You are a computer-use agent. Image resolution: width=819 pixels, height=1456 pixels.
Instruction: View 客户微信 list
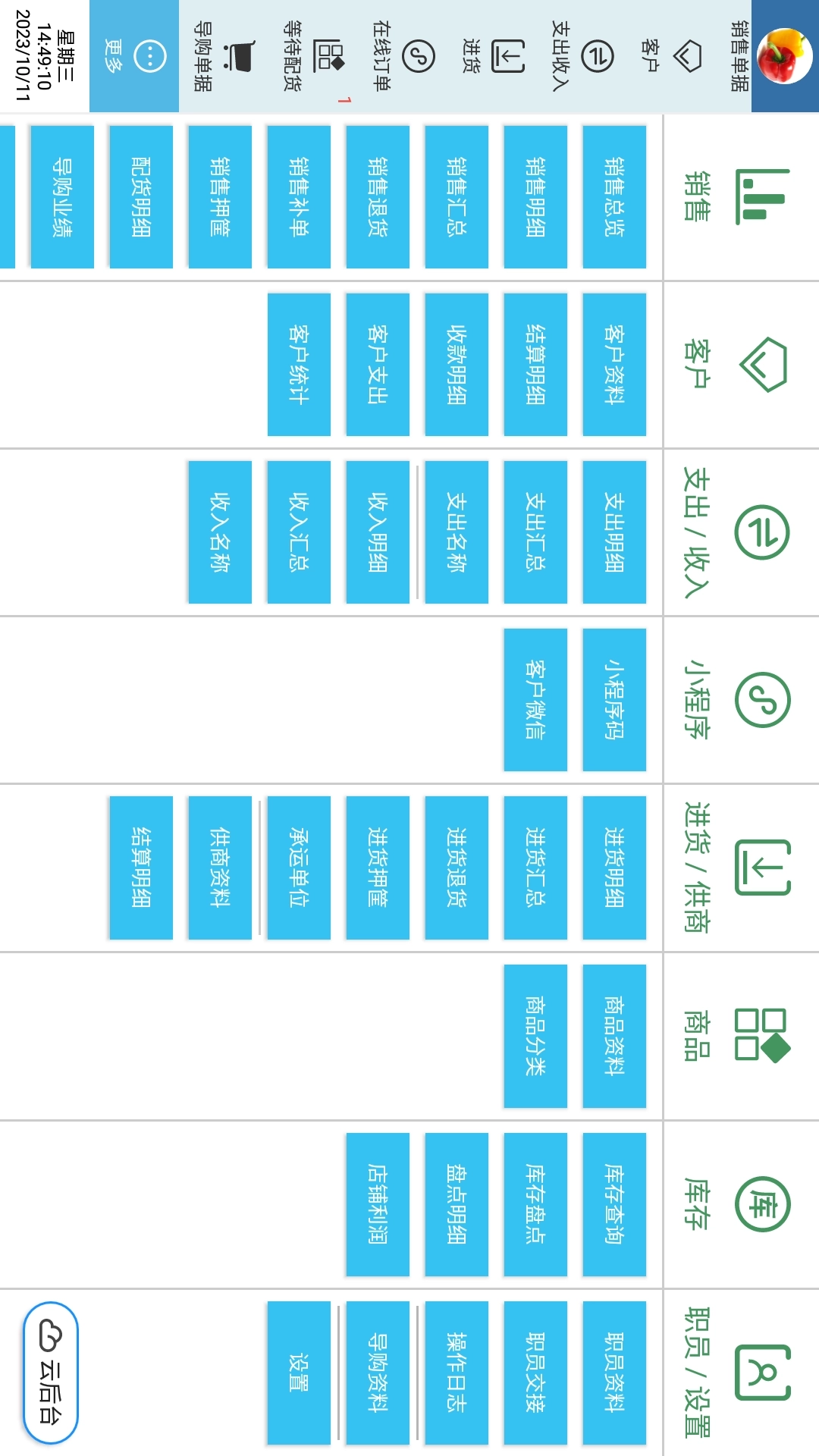[x=535, y=700]
